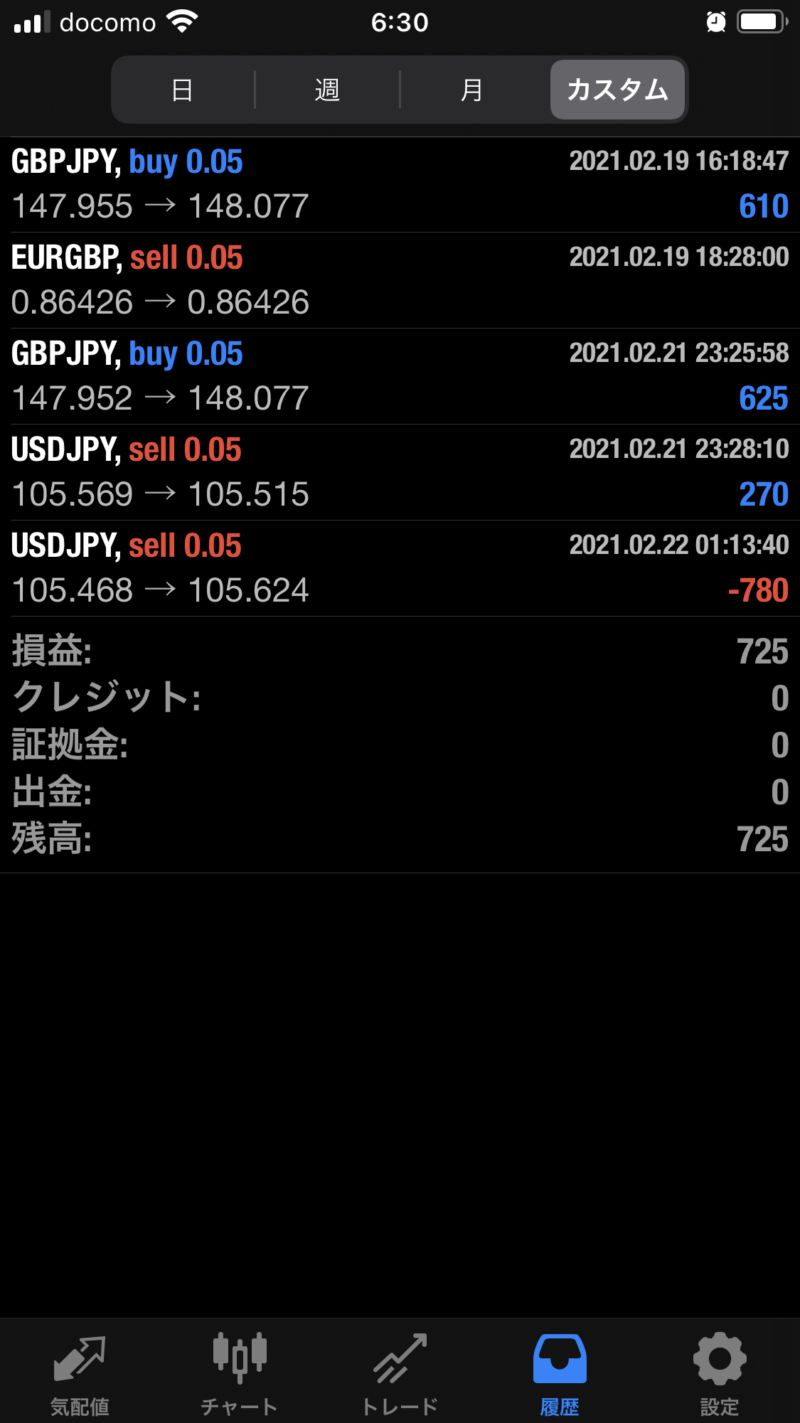Switch to the 日 period filter
This screenshot has width=800, height=1423.
pos(183,90)
